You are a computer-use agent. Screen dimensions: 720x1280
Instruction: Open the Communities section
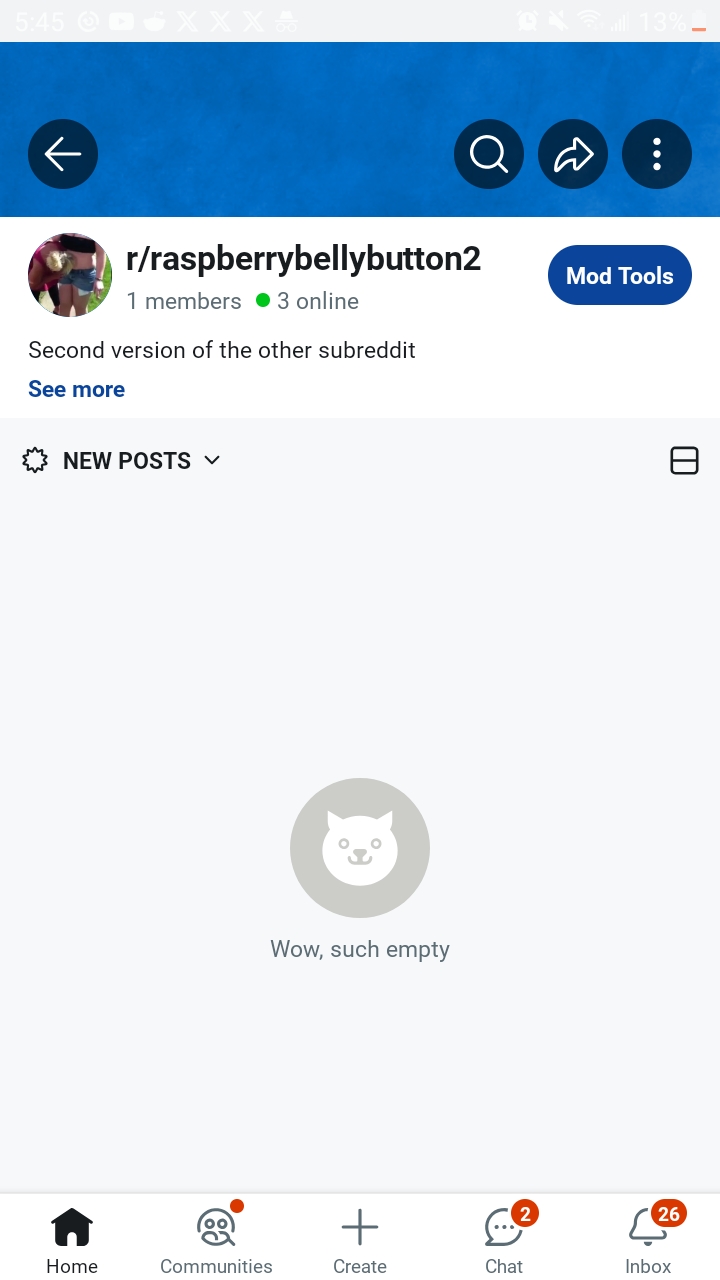(x=216, y=1238)
